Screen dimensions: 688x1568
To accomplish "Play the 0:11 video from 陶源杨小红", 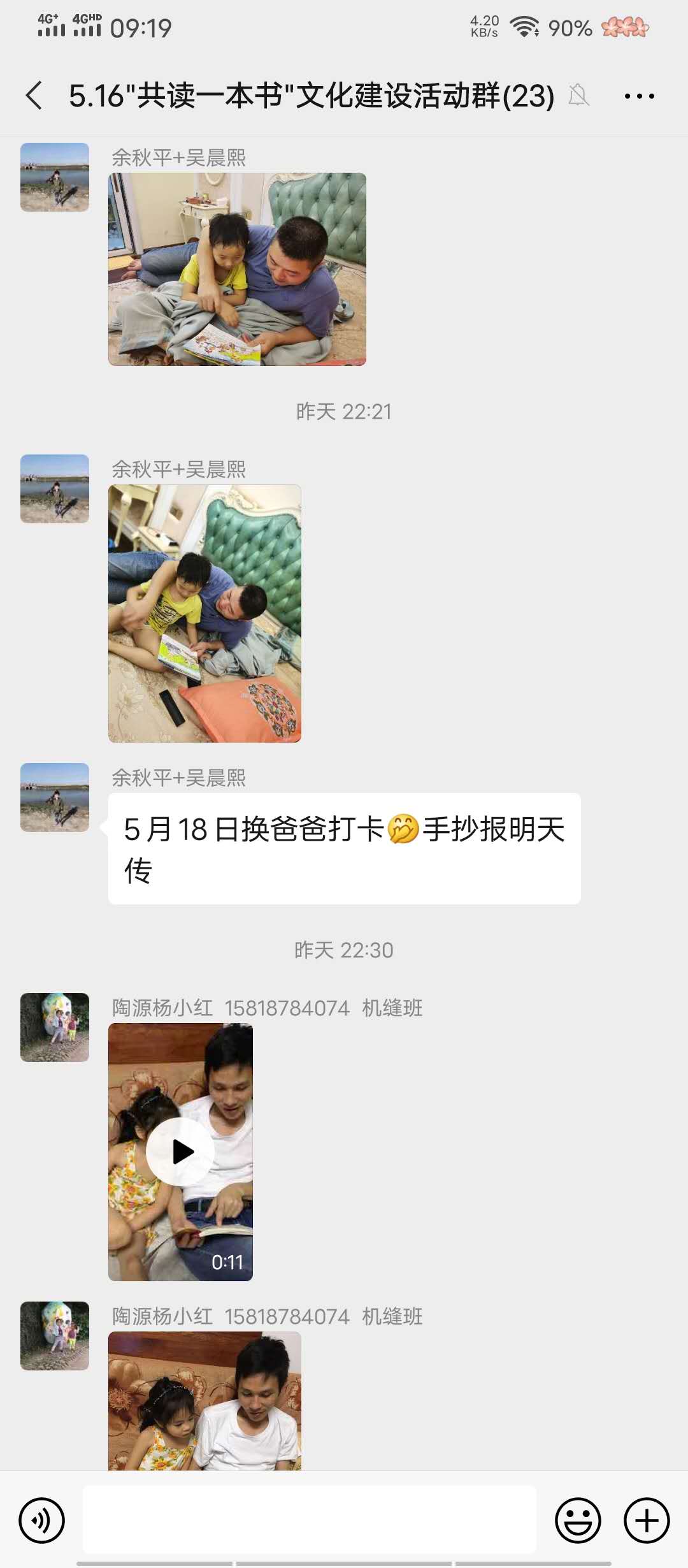I will (x=180, y=1151).
